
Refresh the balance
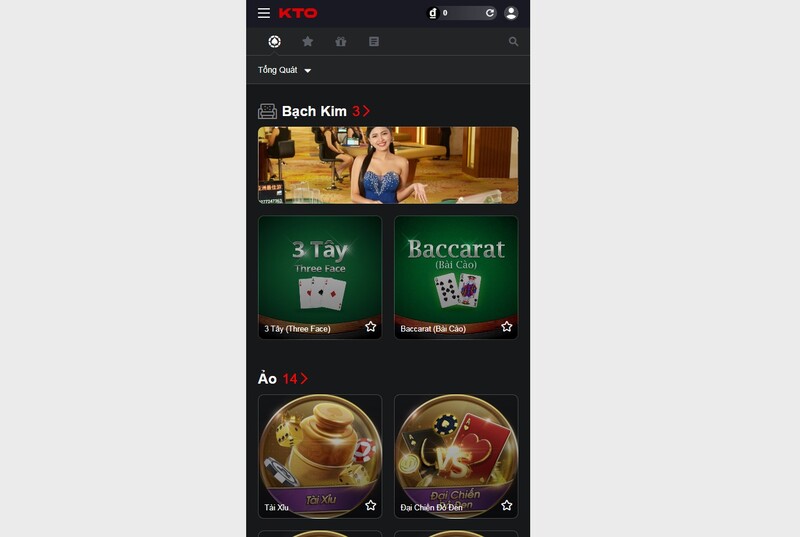point(490,13)
